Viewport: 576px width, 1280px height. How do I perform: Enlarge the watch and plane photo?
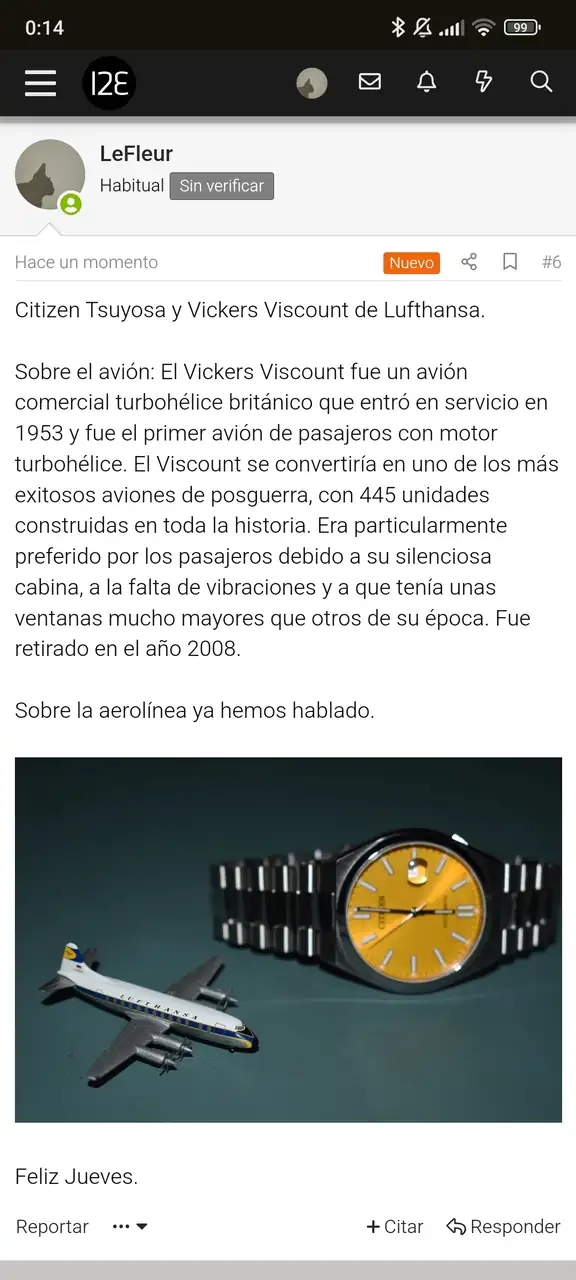(x=288, y=940)
